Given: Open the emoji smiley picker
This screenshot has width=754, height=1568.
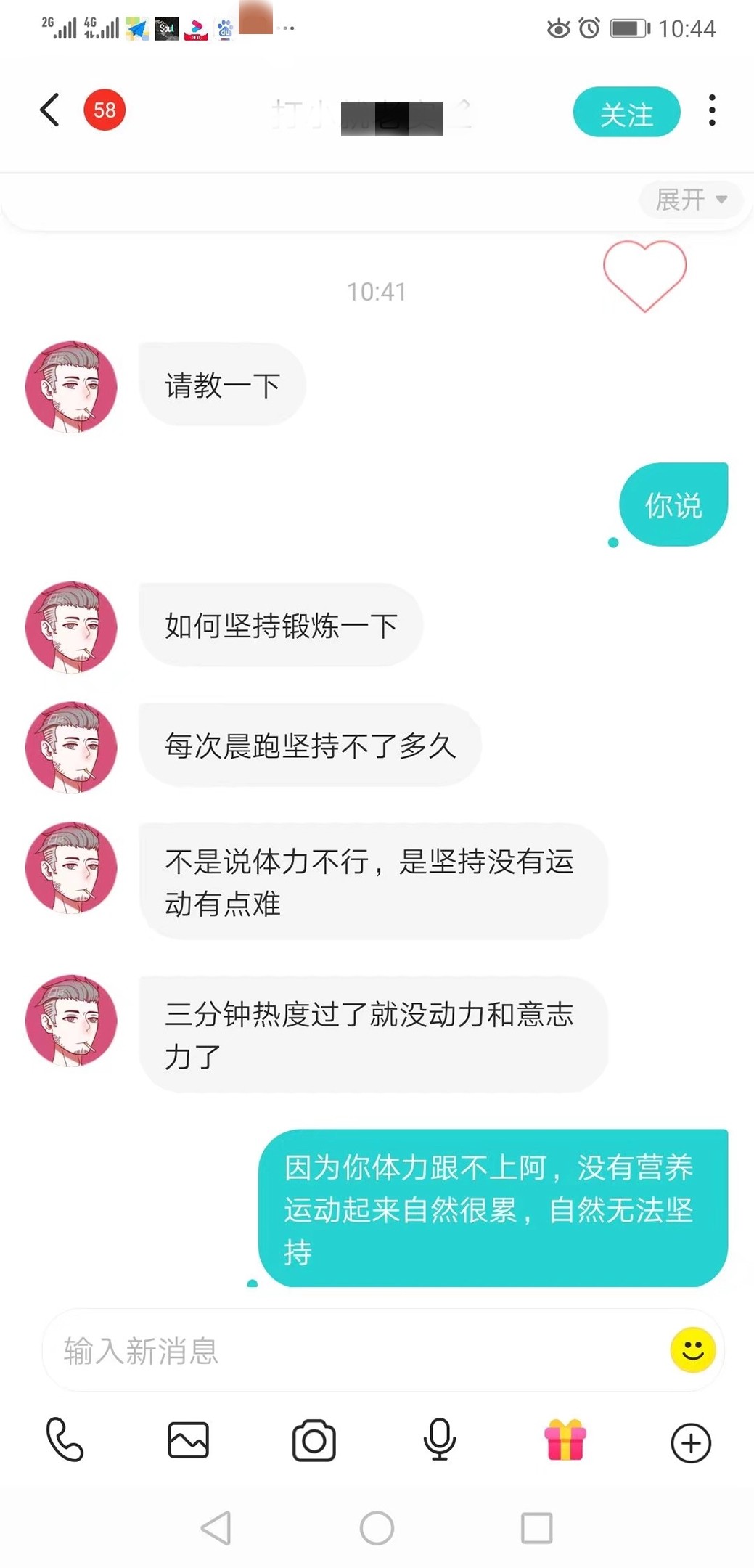Looking at the screenshot, I should click(x=692, y=1350).
